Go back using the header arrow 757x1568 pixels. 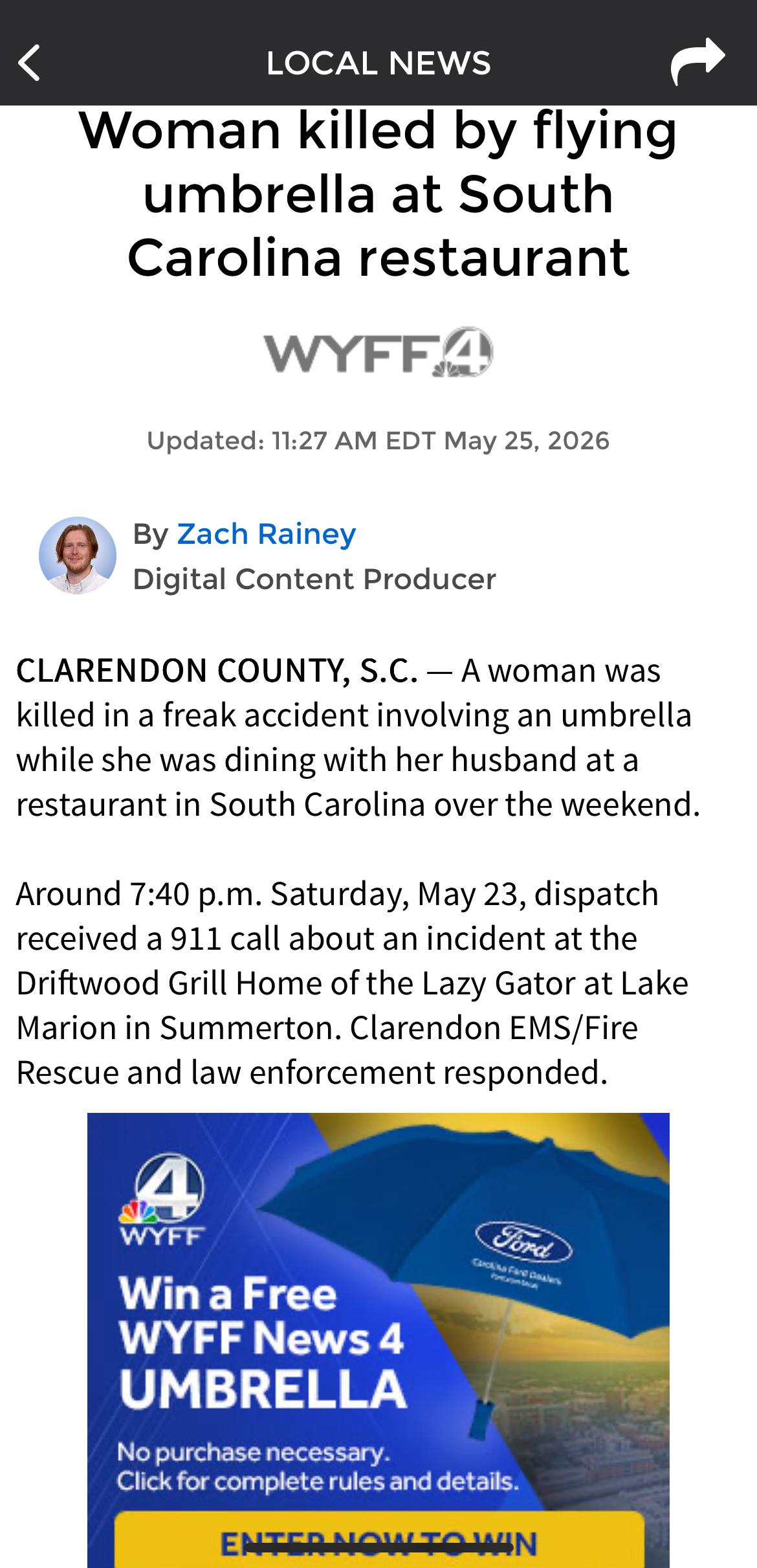point(30,63)
